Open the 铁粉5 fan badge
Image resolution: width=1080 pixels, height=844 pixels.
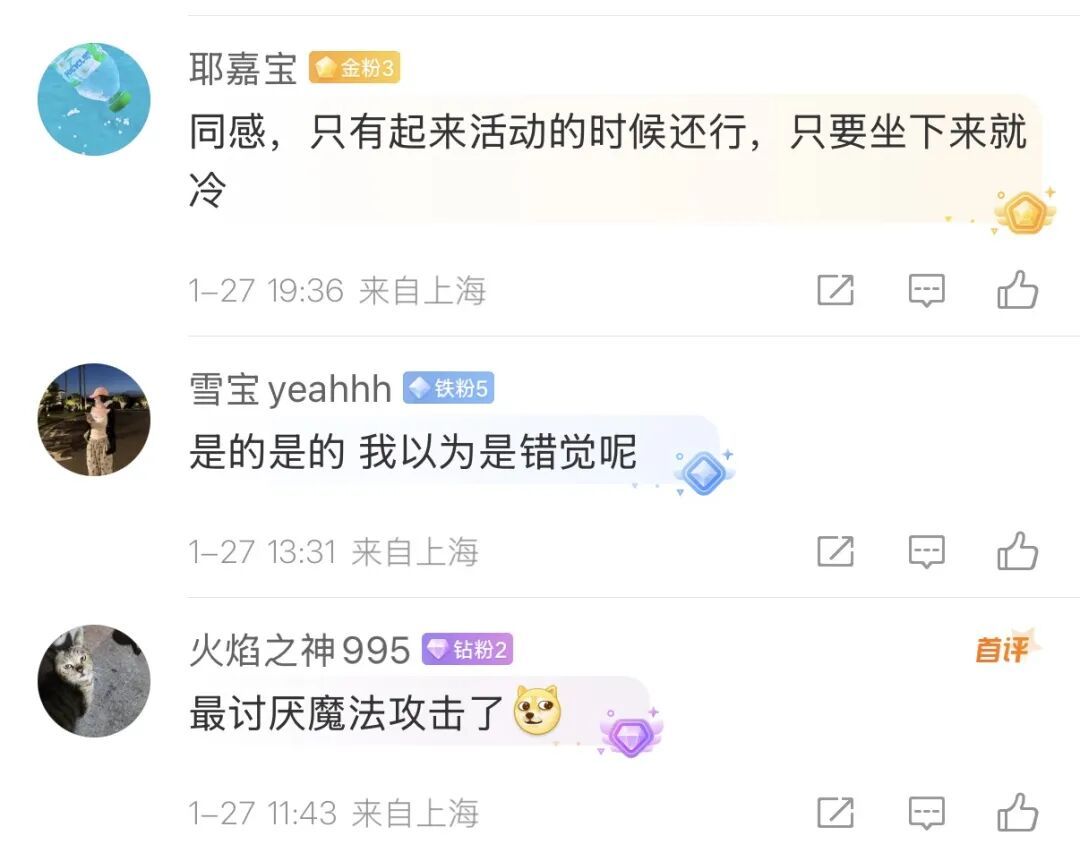click(449, 389)
